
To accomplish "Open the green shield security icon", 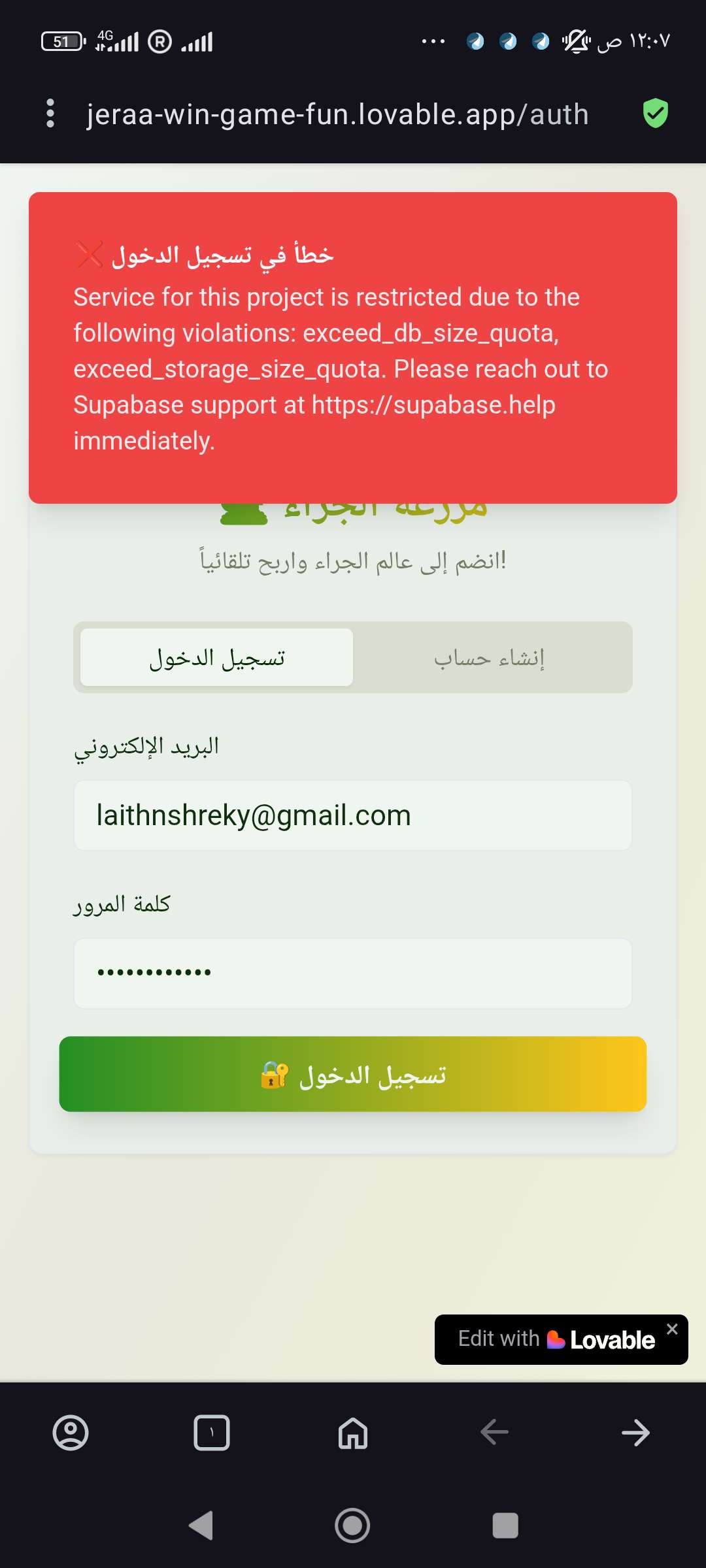I will click(x=655, y=114).
